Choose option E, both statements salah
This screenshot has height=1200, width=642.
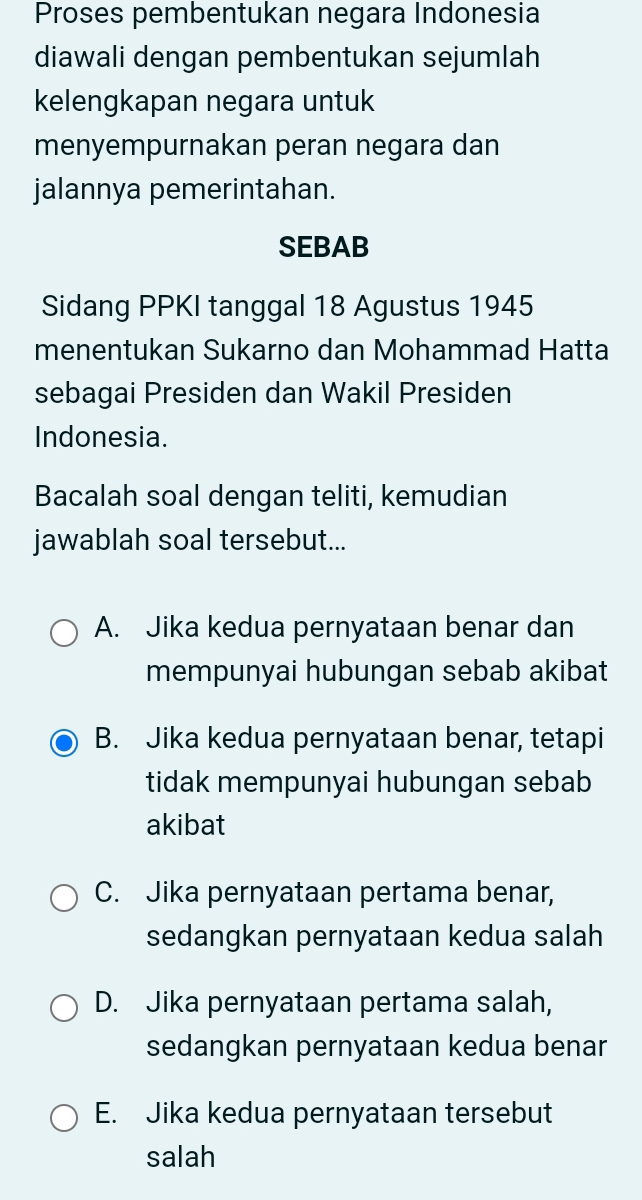click(64, 1117)
